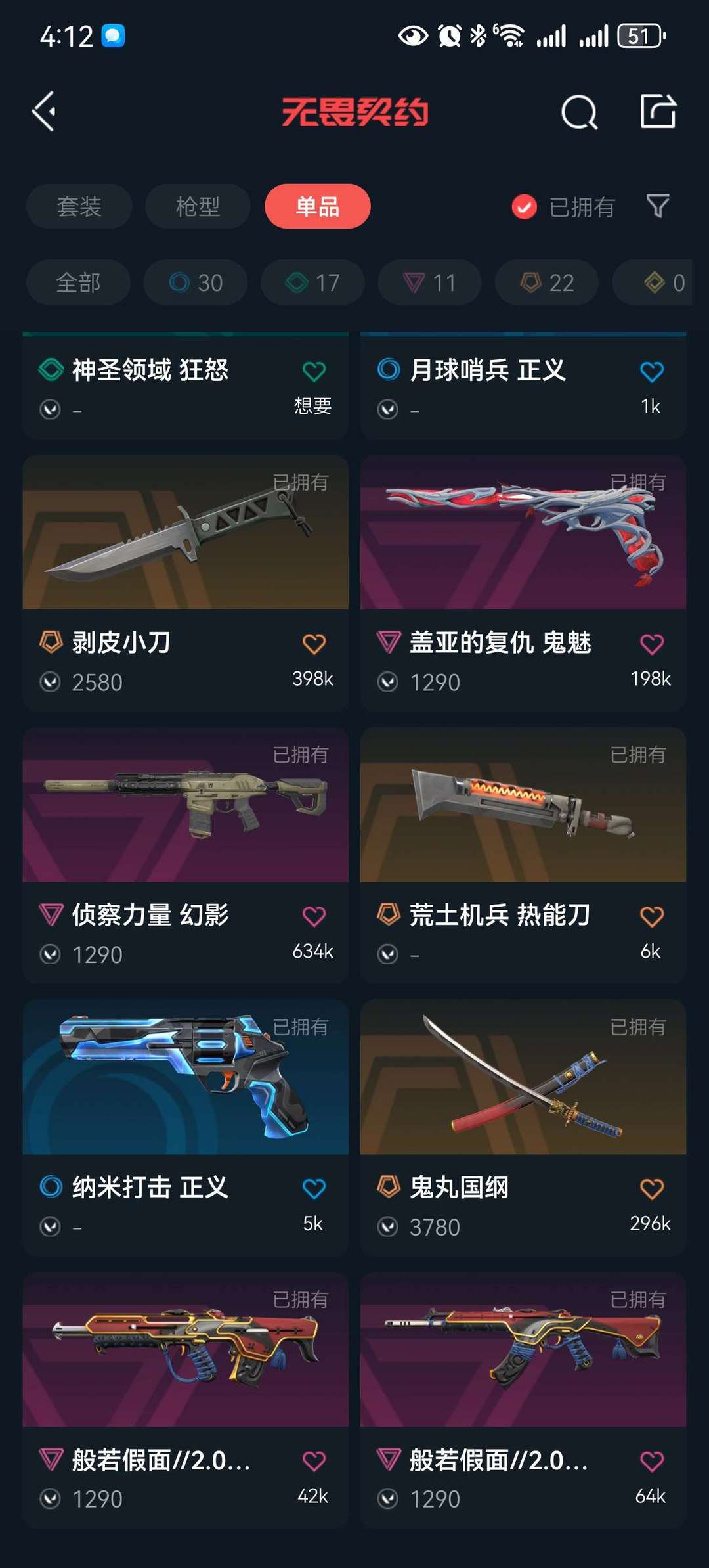The width and height of the screenshot is (709, 1568).
Task: Select the 单品 tab
Action: 317,207
